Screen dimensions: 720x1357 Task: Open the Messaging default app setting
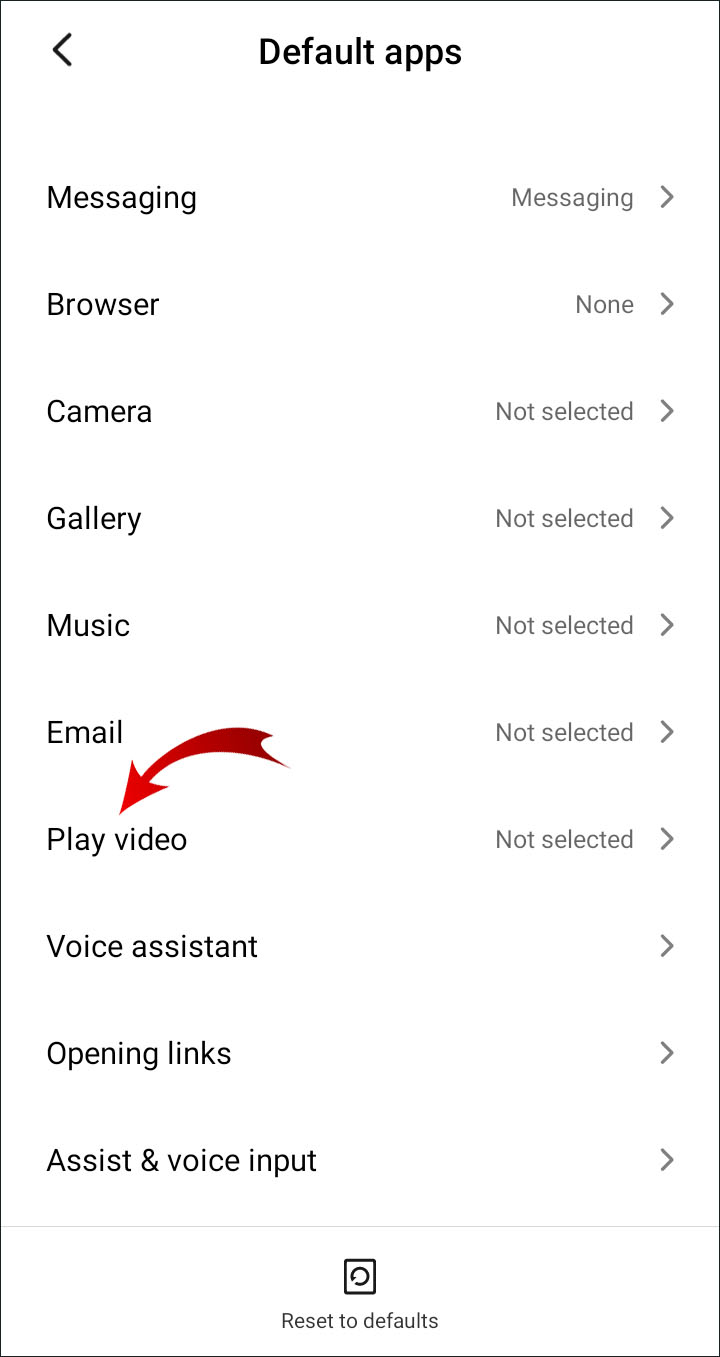360,197
